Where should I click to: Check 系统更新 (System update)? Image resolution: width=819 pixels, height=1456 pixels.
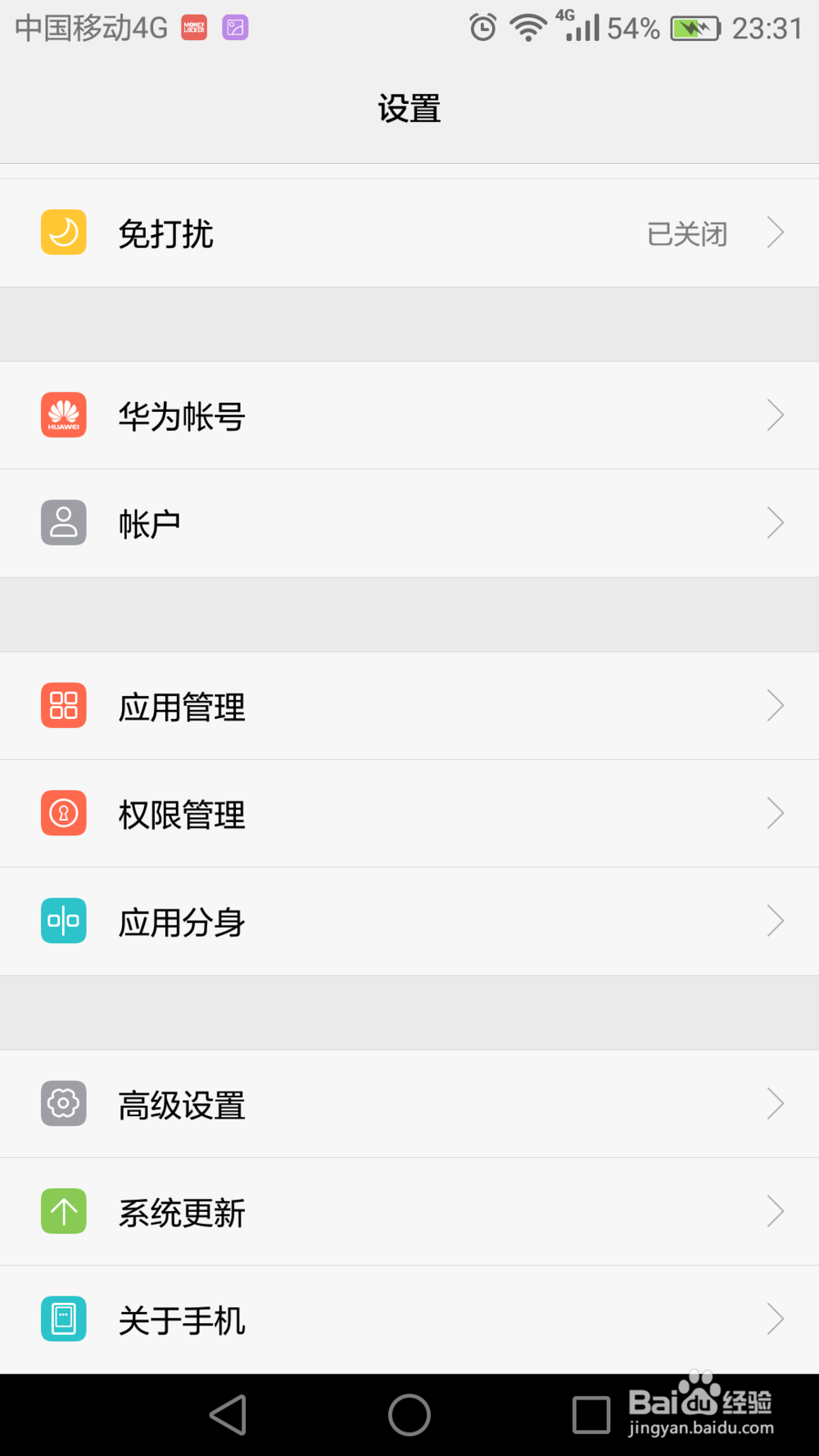click(409, 1212)
